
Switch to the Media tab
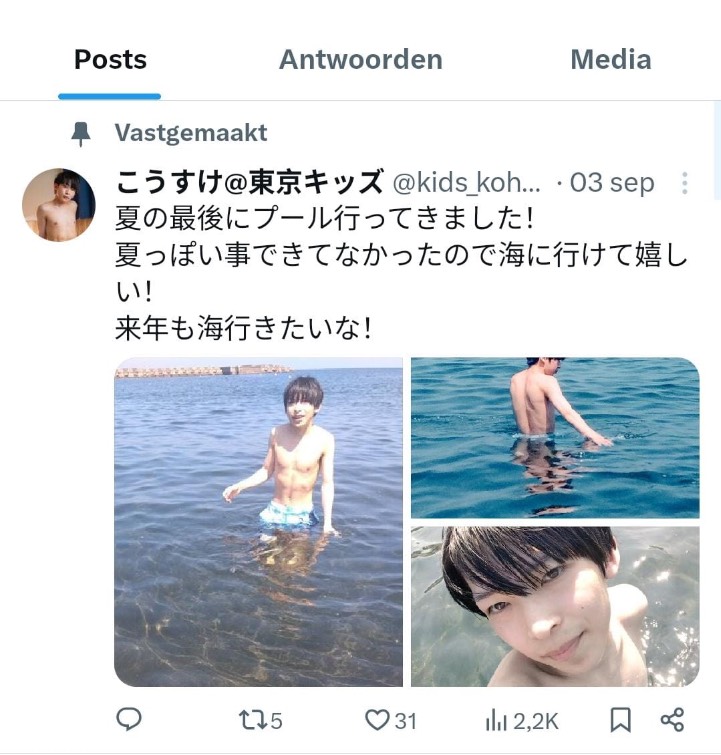click(x=610, y=60)
